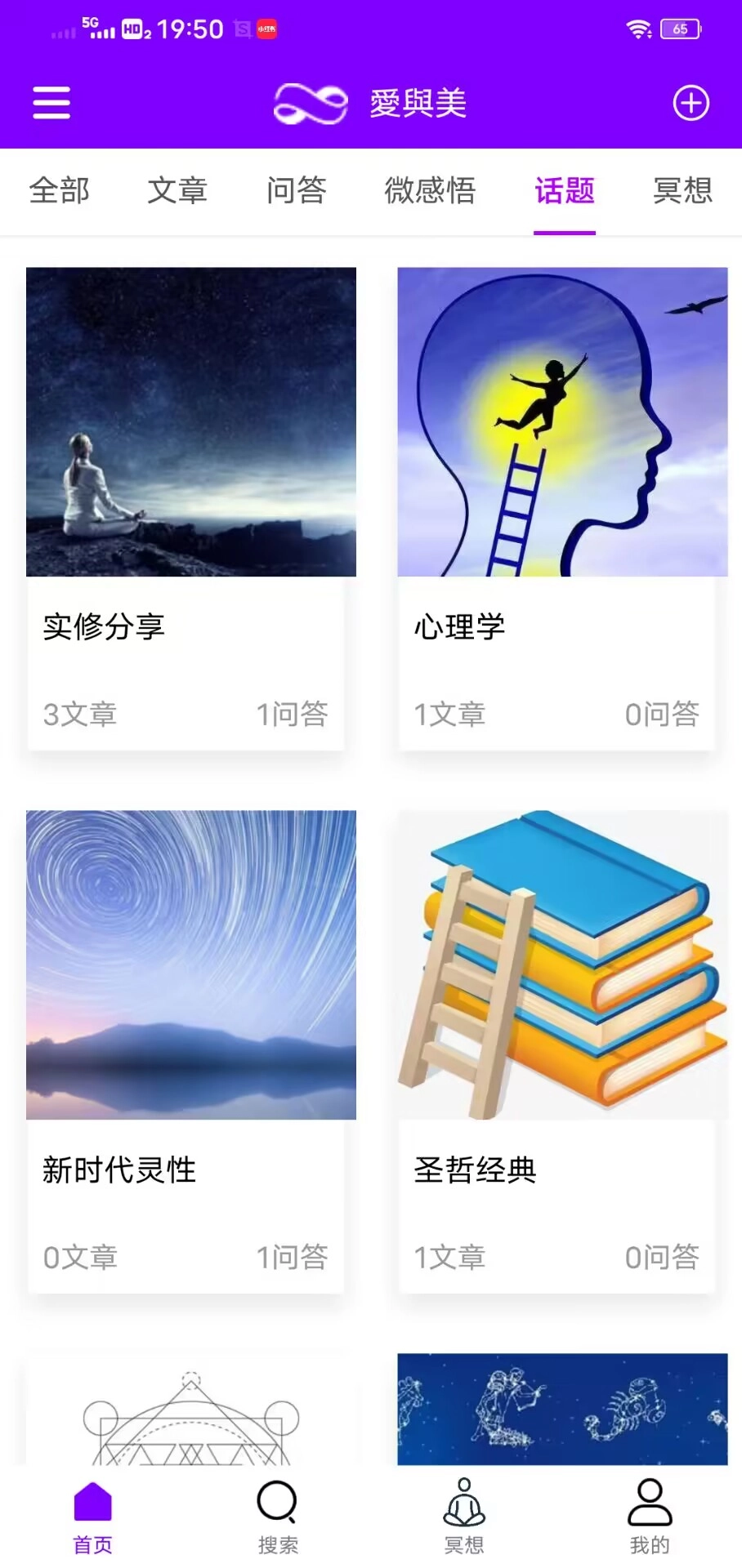Screen dimensions: 742x1568
Task: Tap the 冥想 meditation icon in bottom navigation
Action: pos(464,1515)
